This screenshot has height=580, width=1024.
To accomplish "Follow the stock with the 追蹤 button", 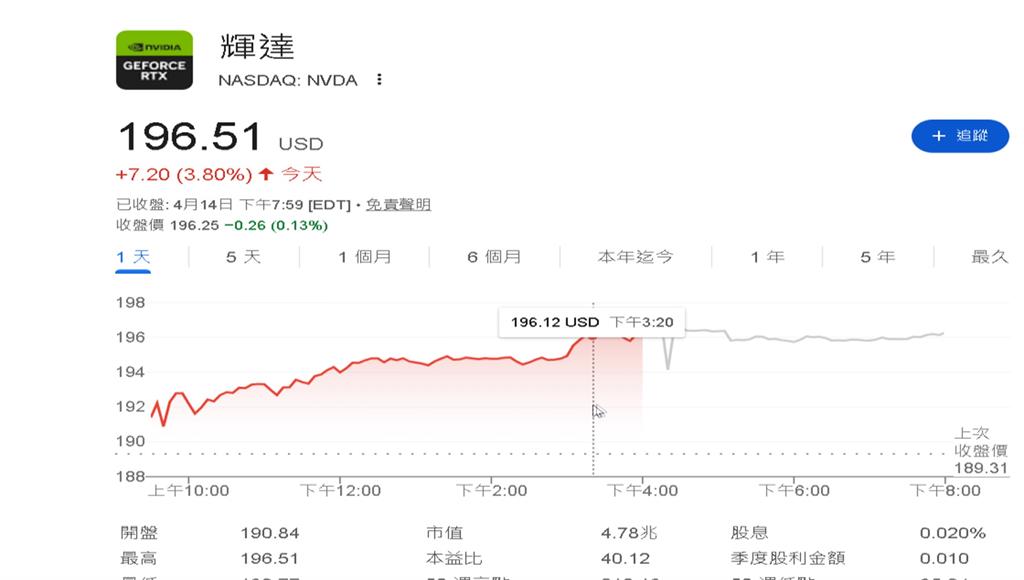I will 959,136.
